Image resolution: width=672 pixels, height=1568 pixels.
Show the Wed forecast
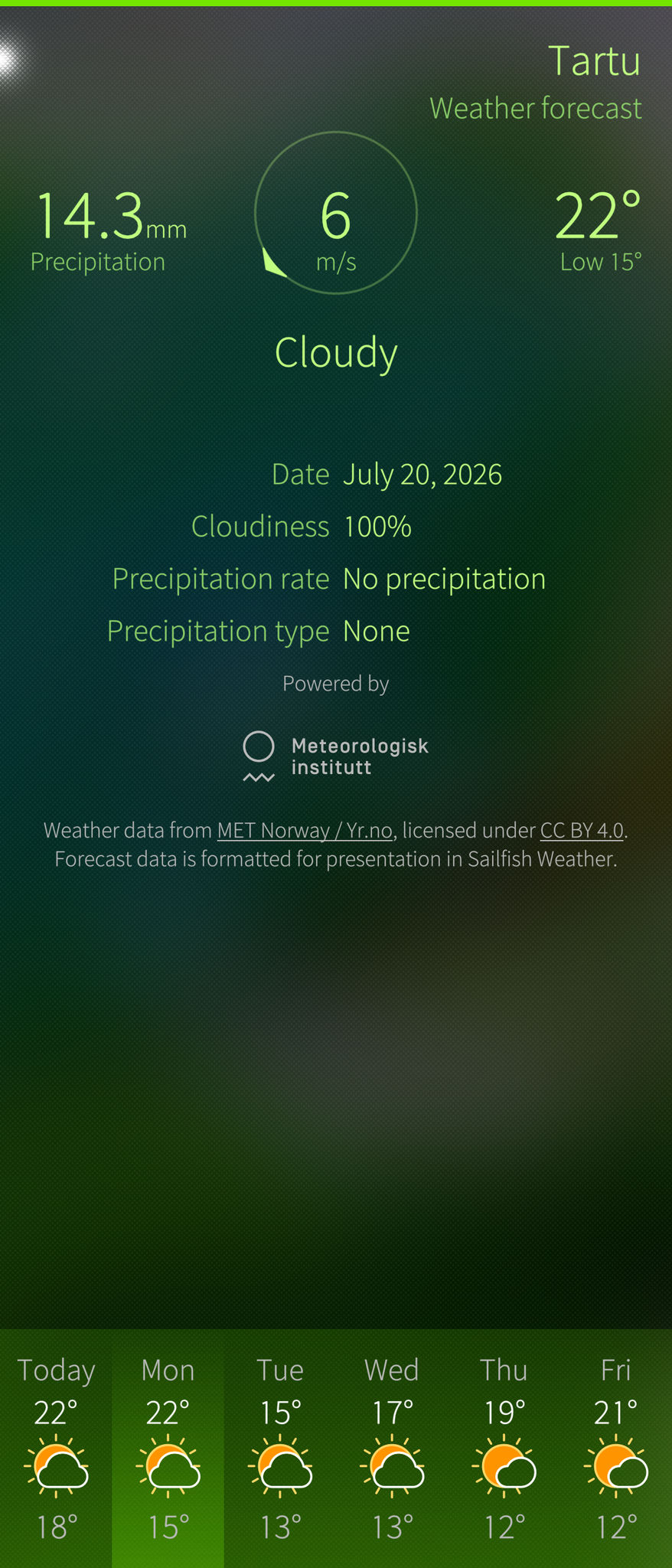392,1448
